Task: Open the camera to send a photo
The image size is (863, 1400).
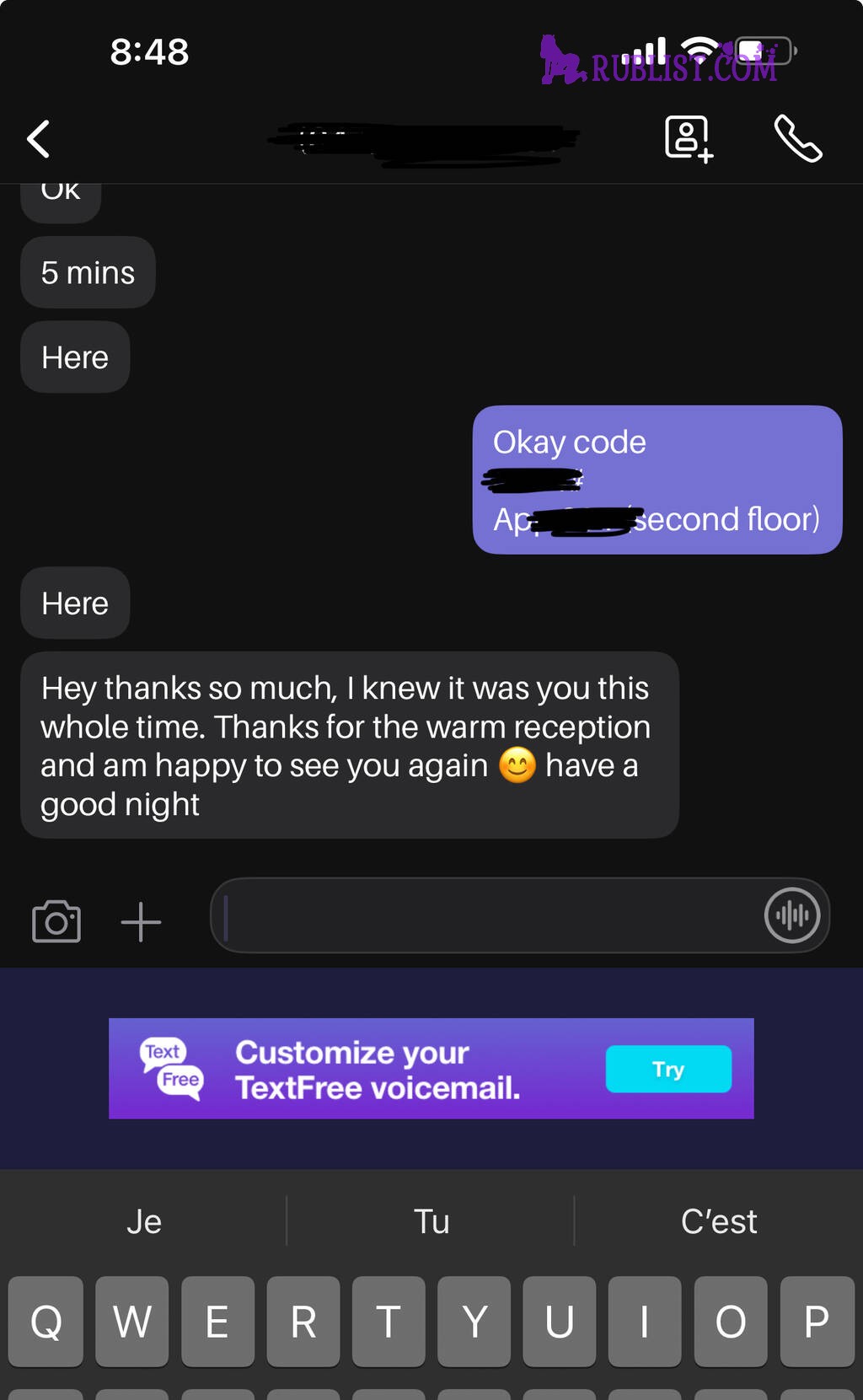Action: (x=56, y=921)
